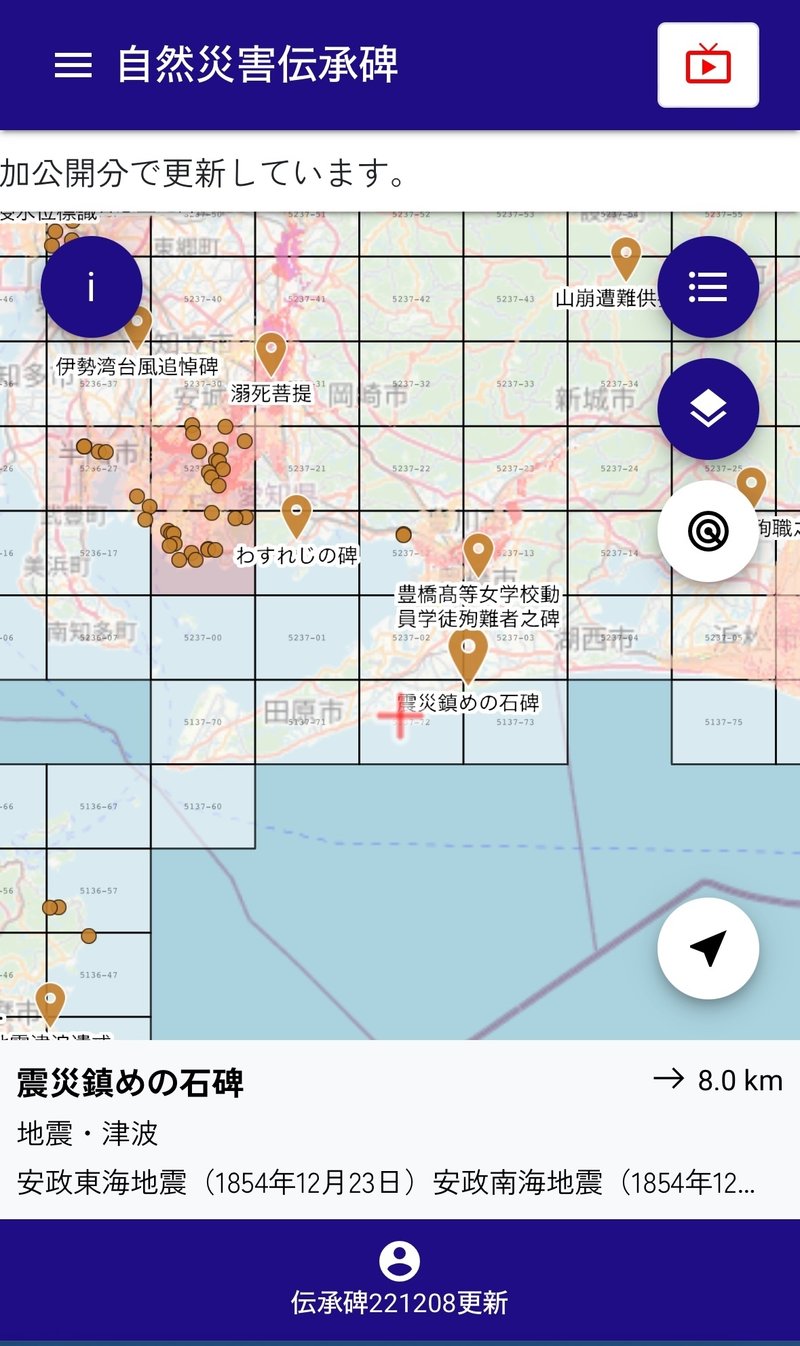Select the 豊橋高等女学校動員学徒殉難者之碑 pin
Image resolution: width=800 pixels, height=1346 pixels.
tap(478, 555)
